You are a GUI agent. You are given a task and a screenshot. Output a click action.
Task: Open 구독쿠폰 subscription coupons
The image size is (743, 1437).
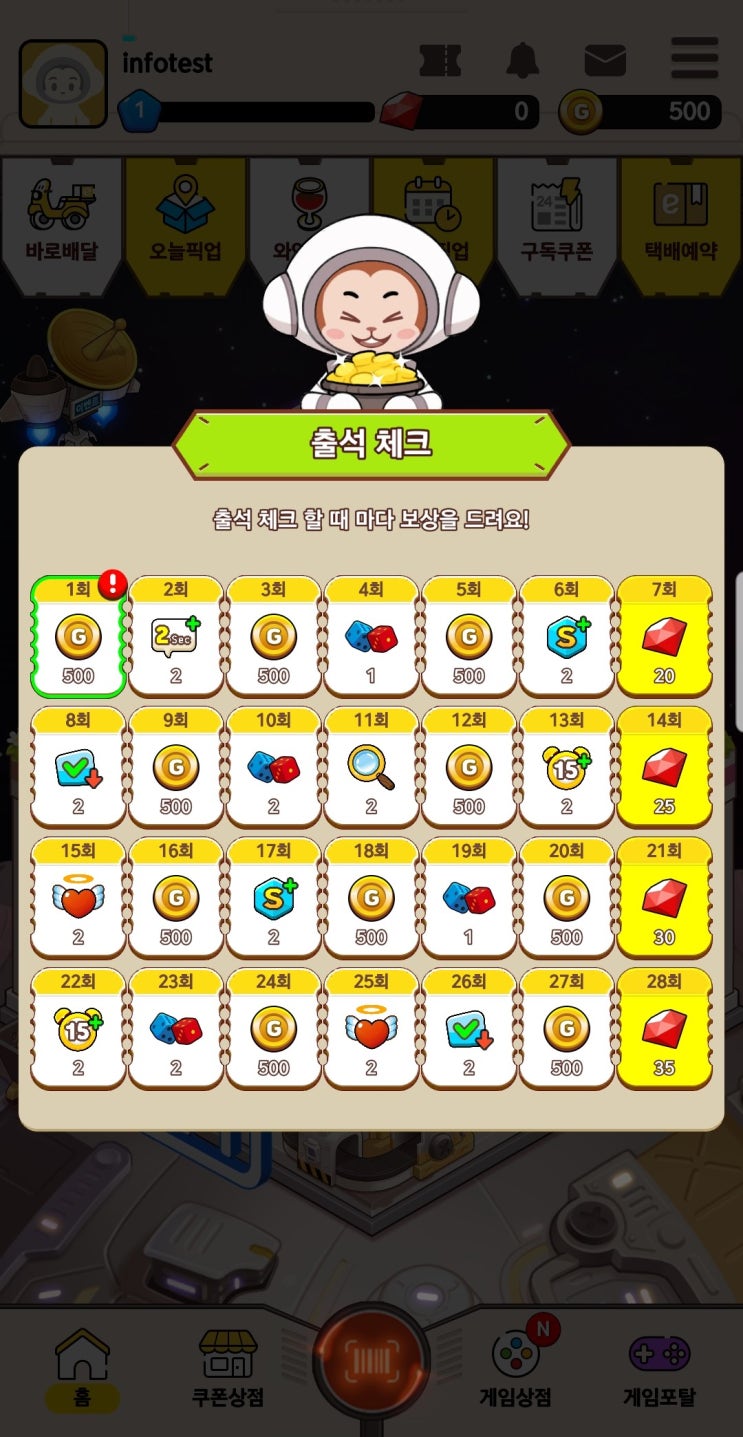(556, 220)
